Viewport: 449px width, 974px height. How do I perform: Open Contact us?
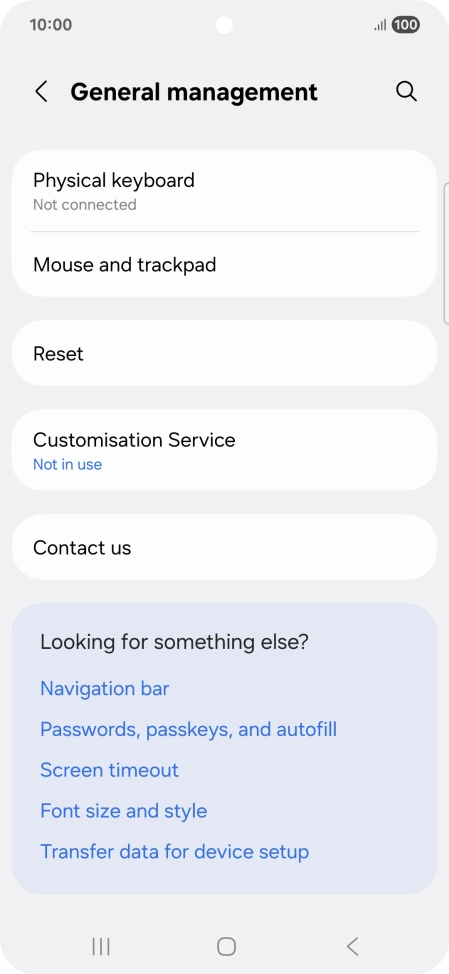[224, 547]
